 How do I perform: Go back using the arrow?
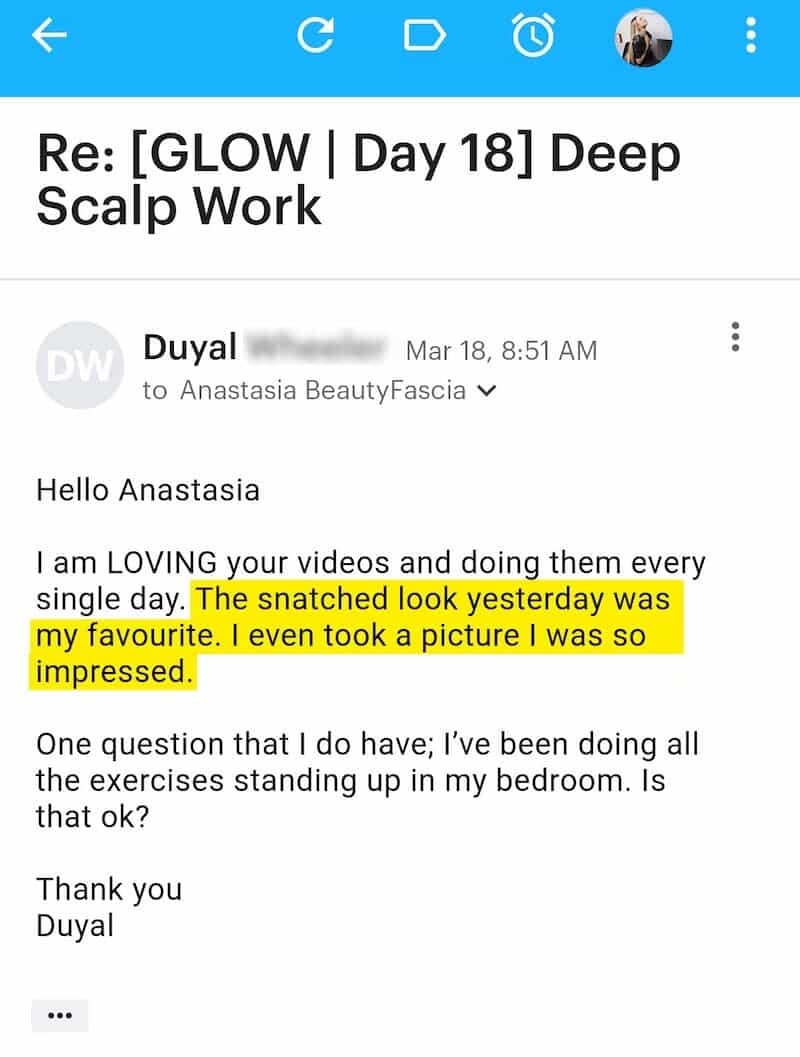click(x=49, y=37)
